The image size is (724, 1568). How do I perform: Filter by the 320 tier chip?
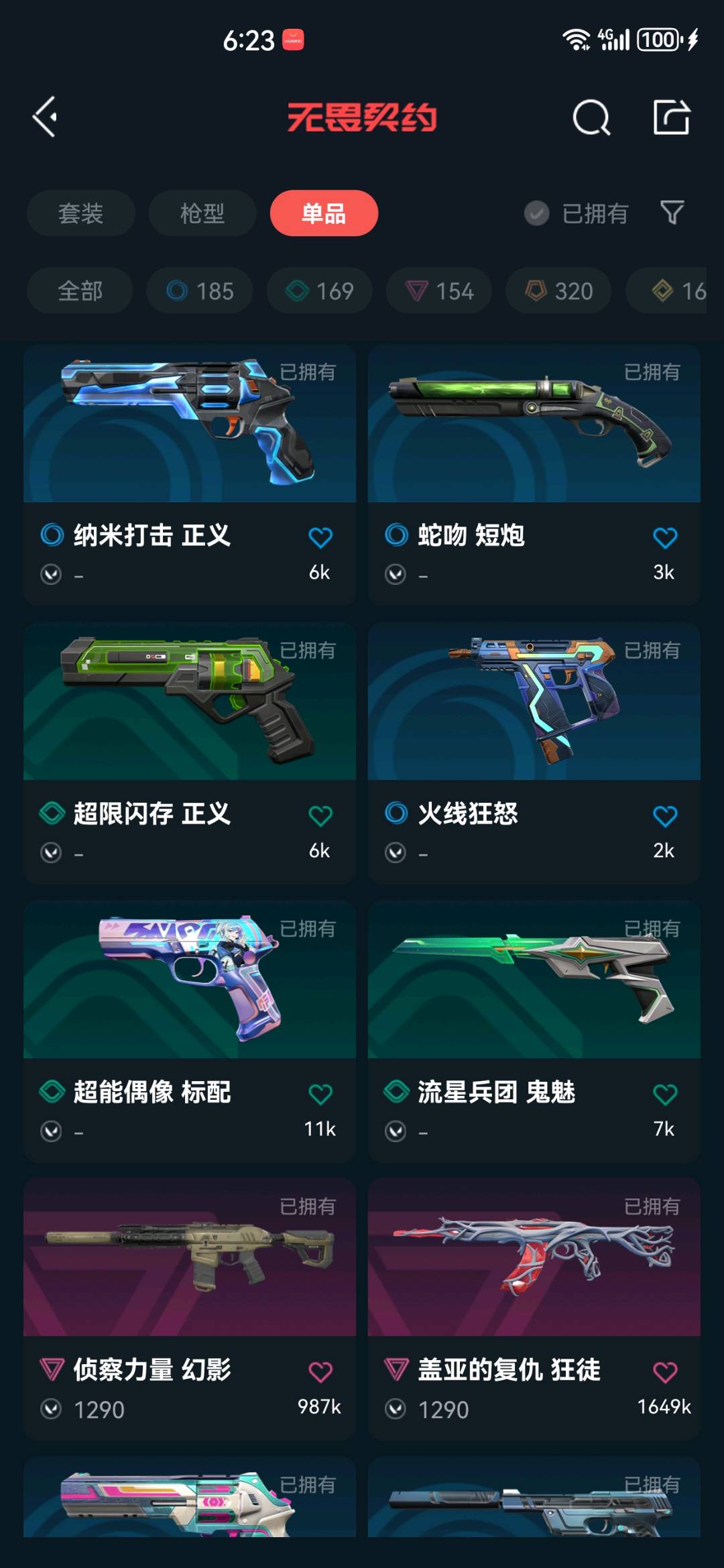coord(558,290)
